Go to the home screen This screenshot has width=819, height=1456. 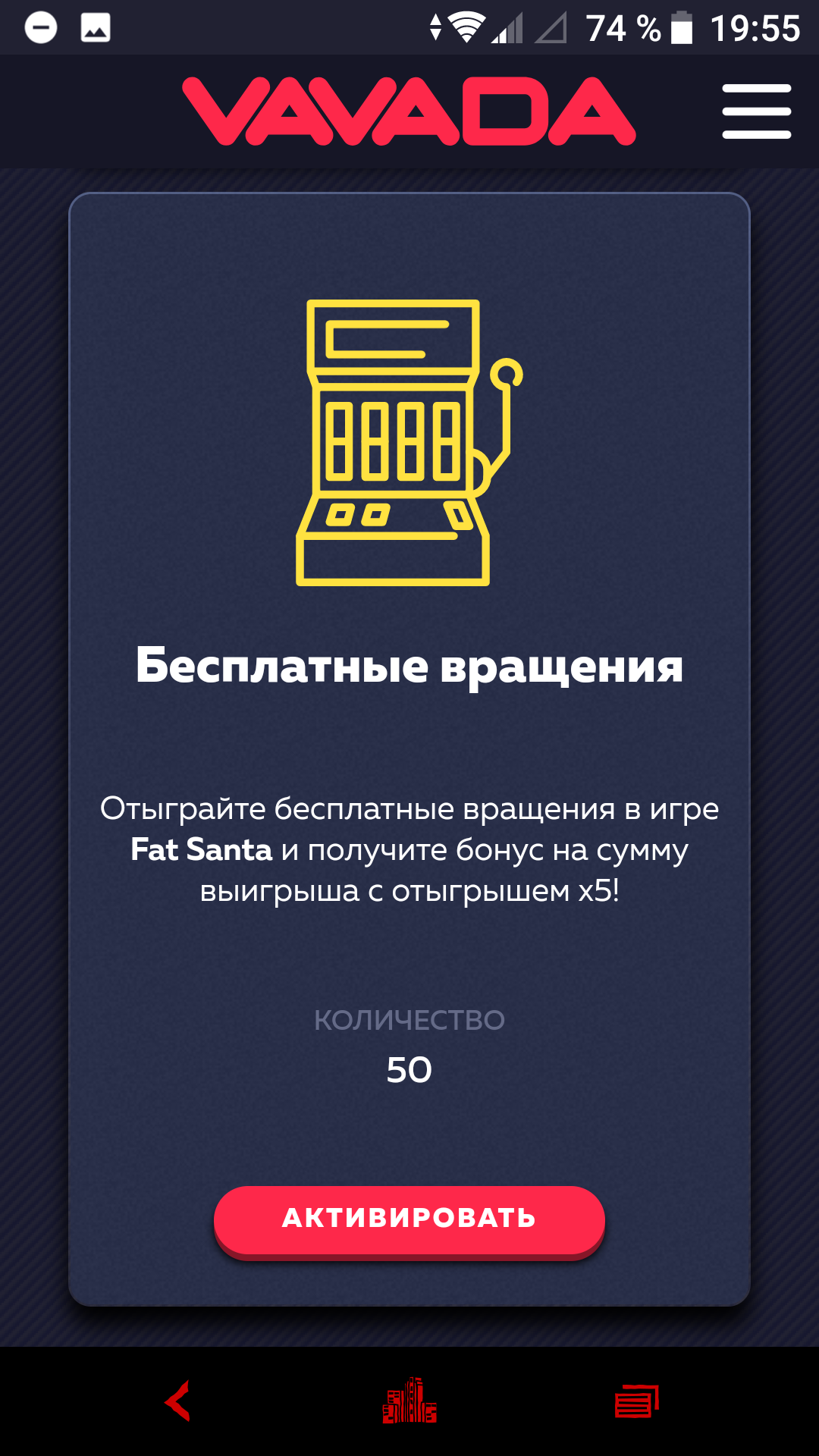point(409,1401)
